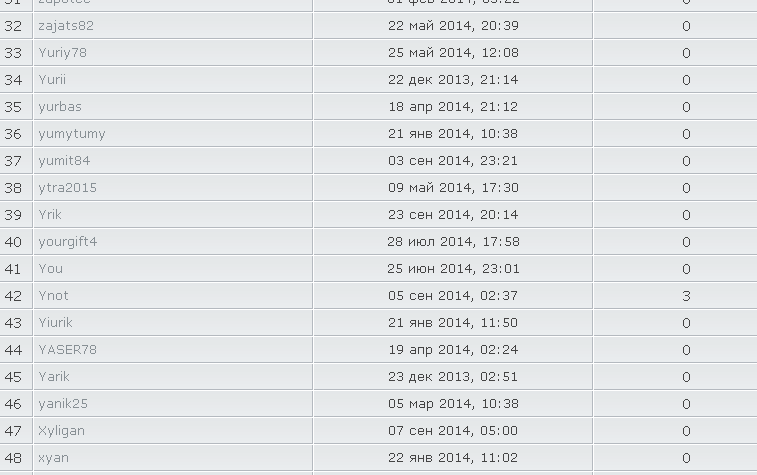Image resolution: width=757 pixels, height=475 pixels.
Task: View the member Yurii
Action: 52,80
